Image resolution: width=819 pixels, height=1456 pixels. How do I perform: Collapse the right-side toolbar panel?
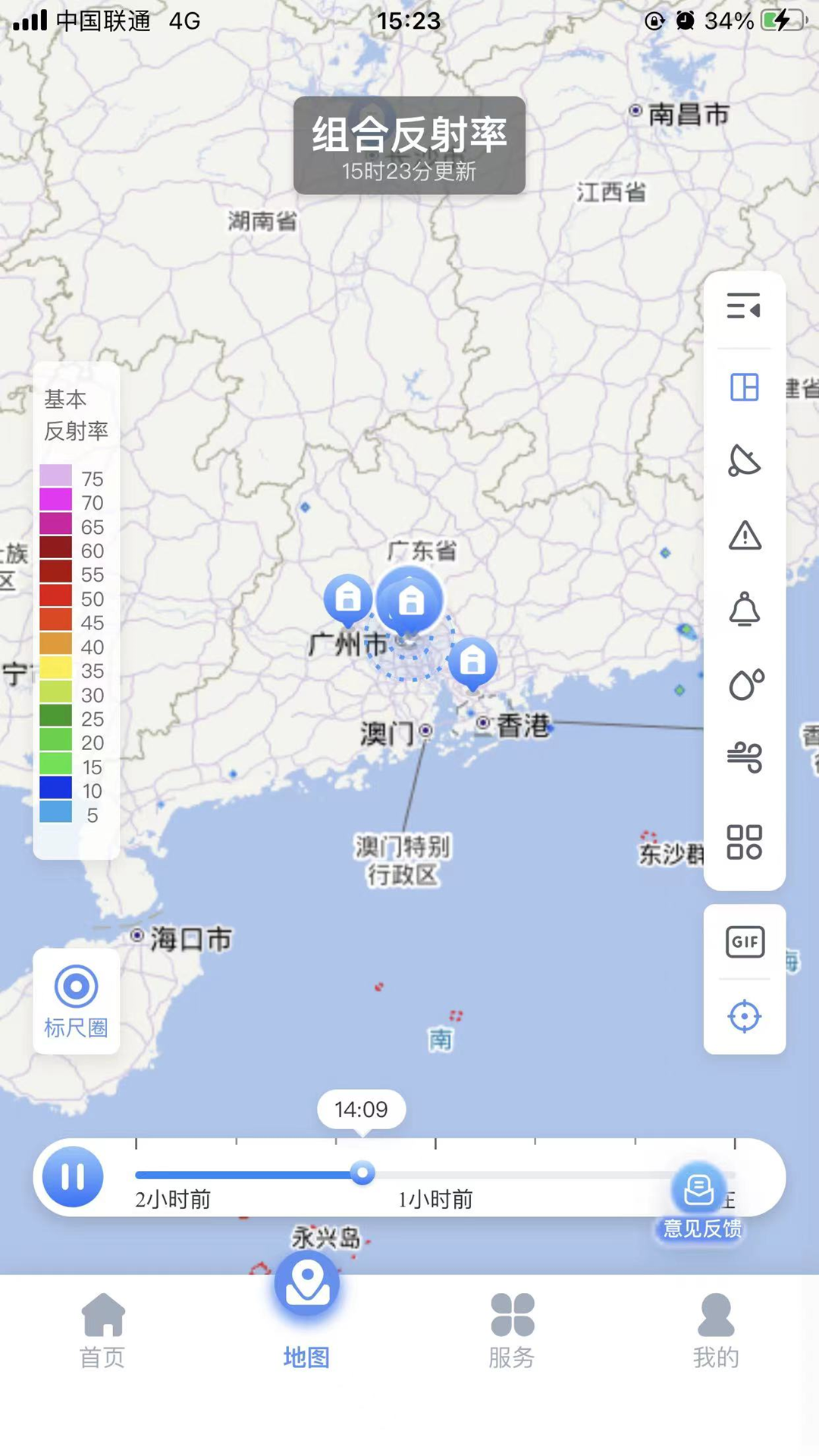coord(744,307)
